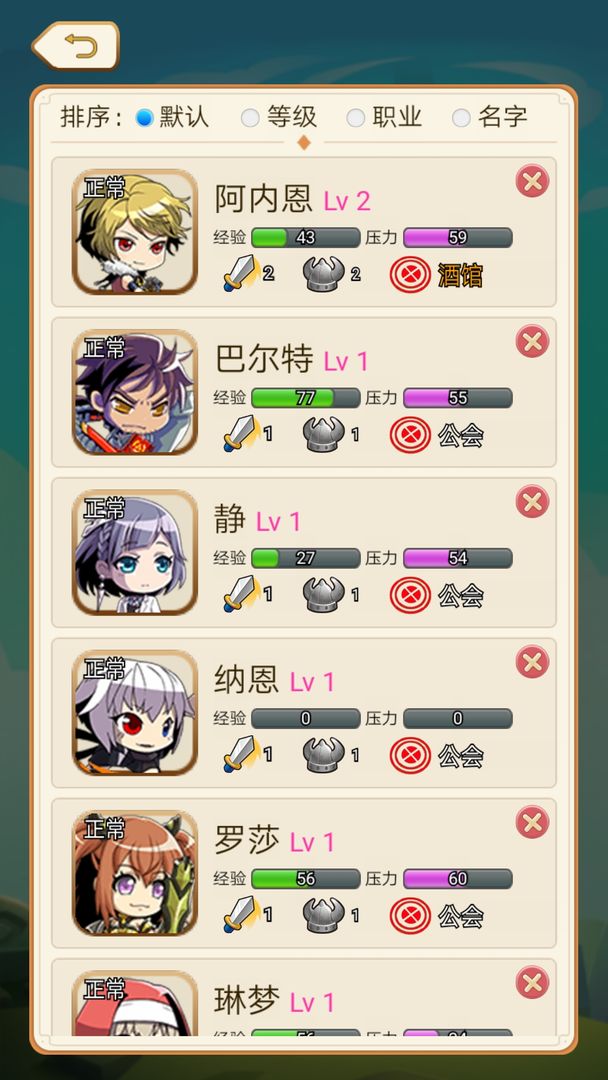Tap the 公会 location icon for 巴尔特

(x=410, y=434)
